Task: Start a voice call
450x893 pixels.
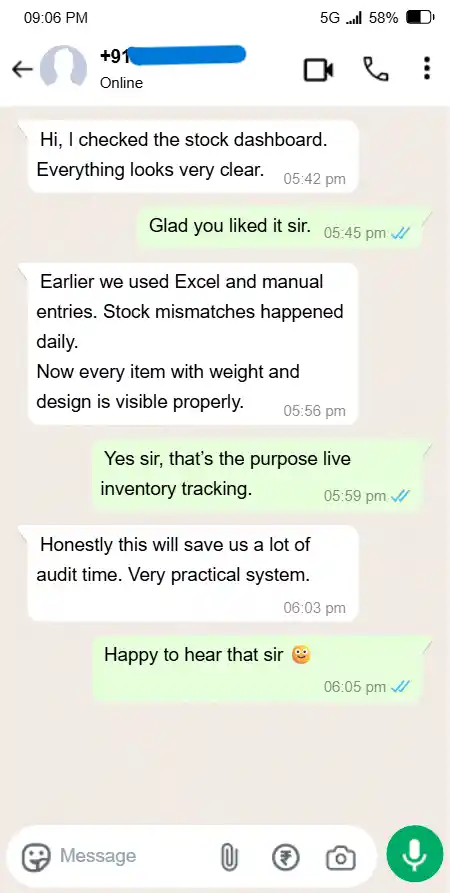Action: (376, 69)
